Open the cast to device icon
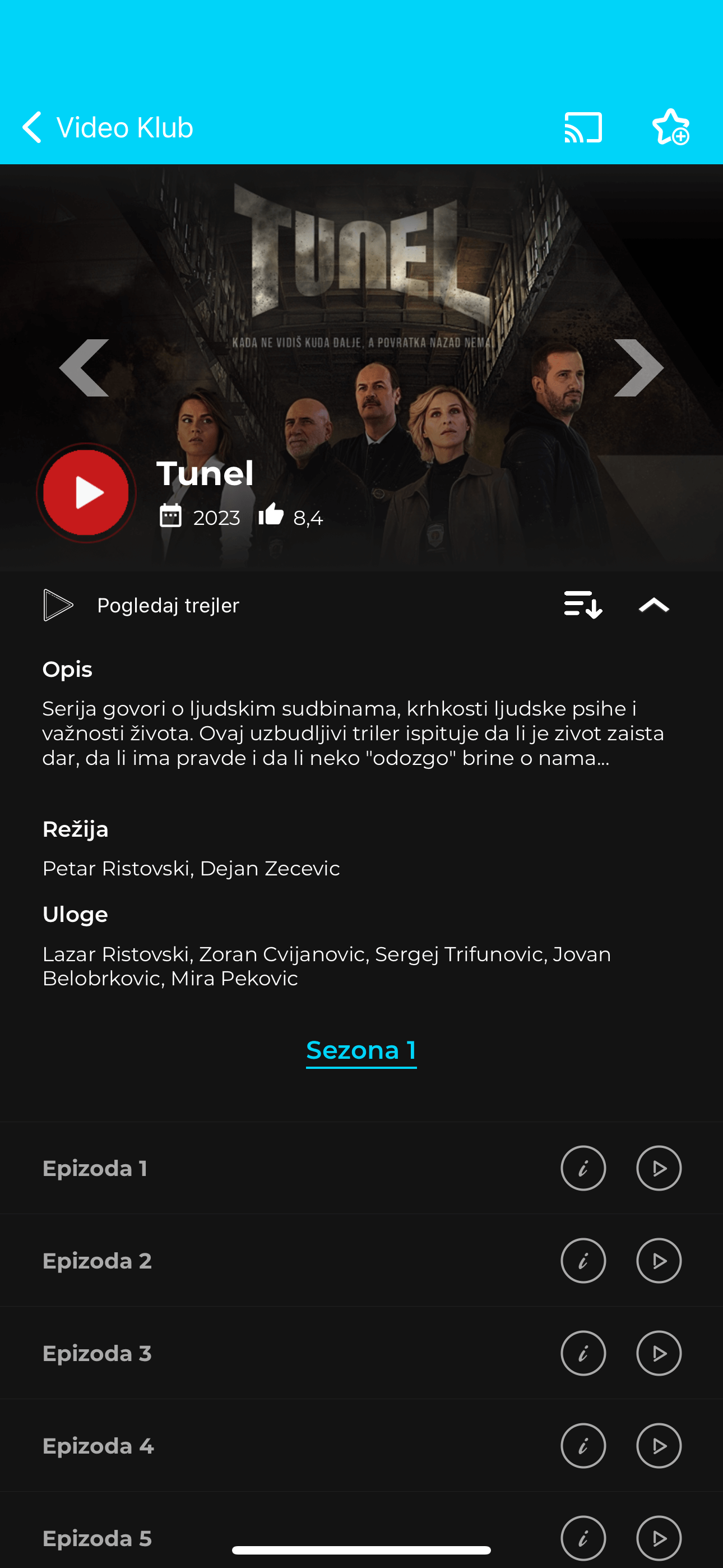 (583, 128)
